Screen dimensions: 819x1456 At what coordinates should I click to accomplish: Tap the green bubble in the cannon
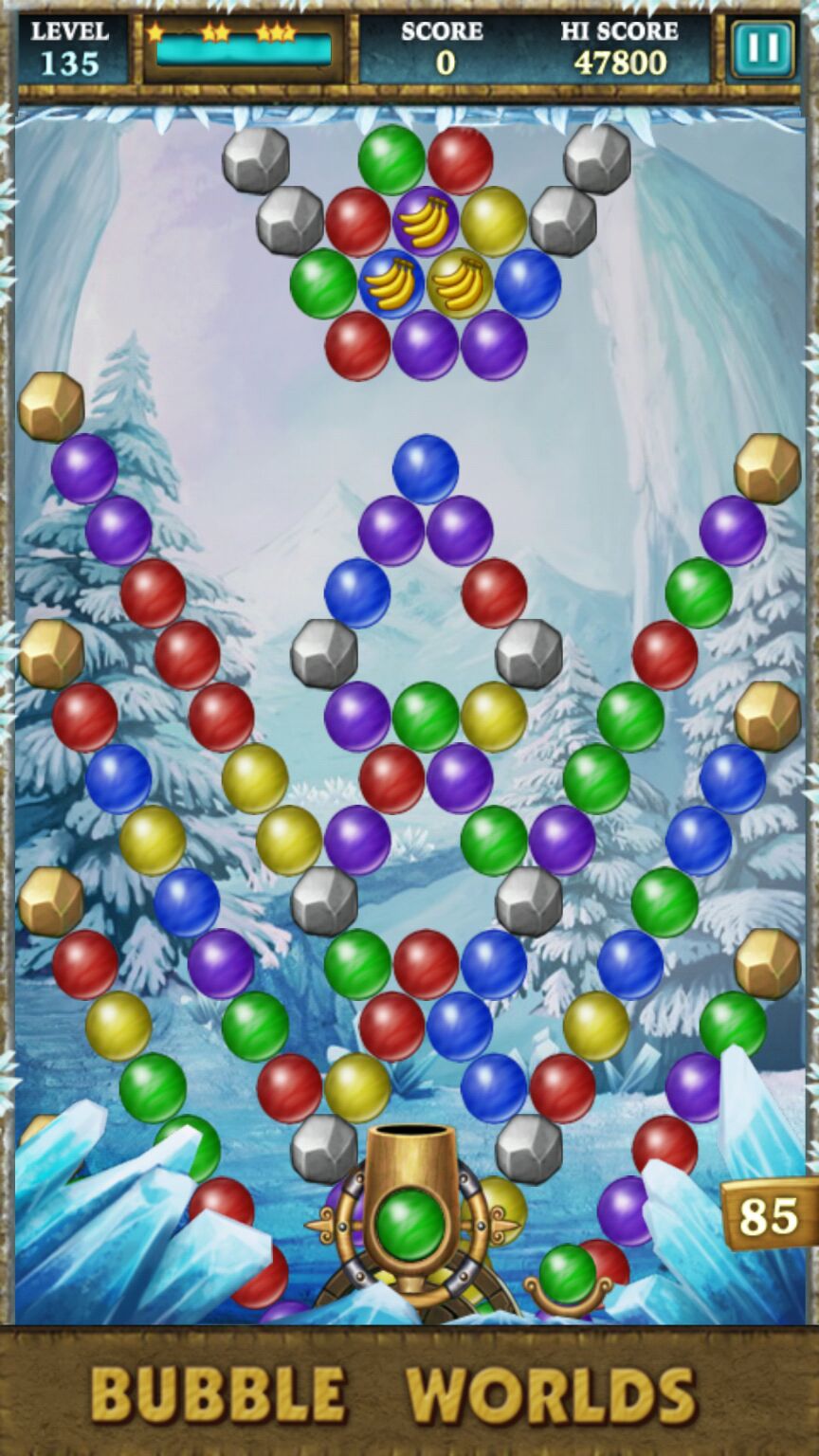tap(409, 1225)
